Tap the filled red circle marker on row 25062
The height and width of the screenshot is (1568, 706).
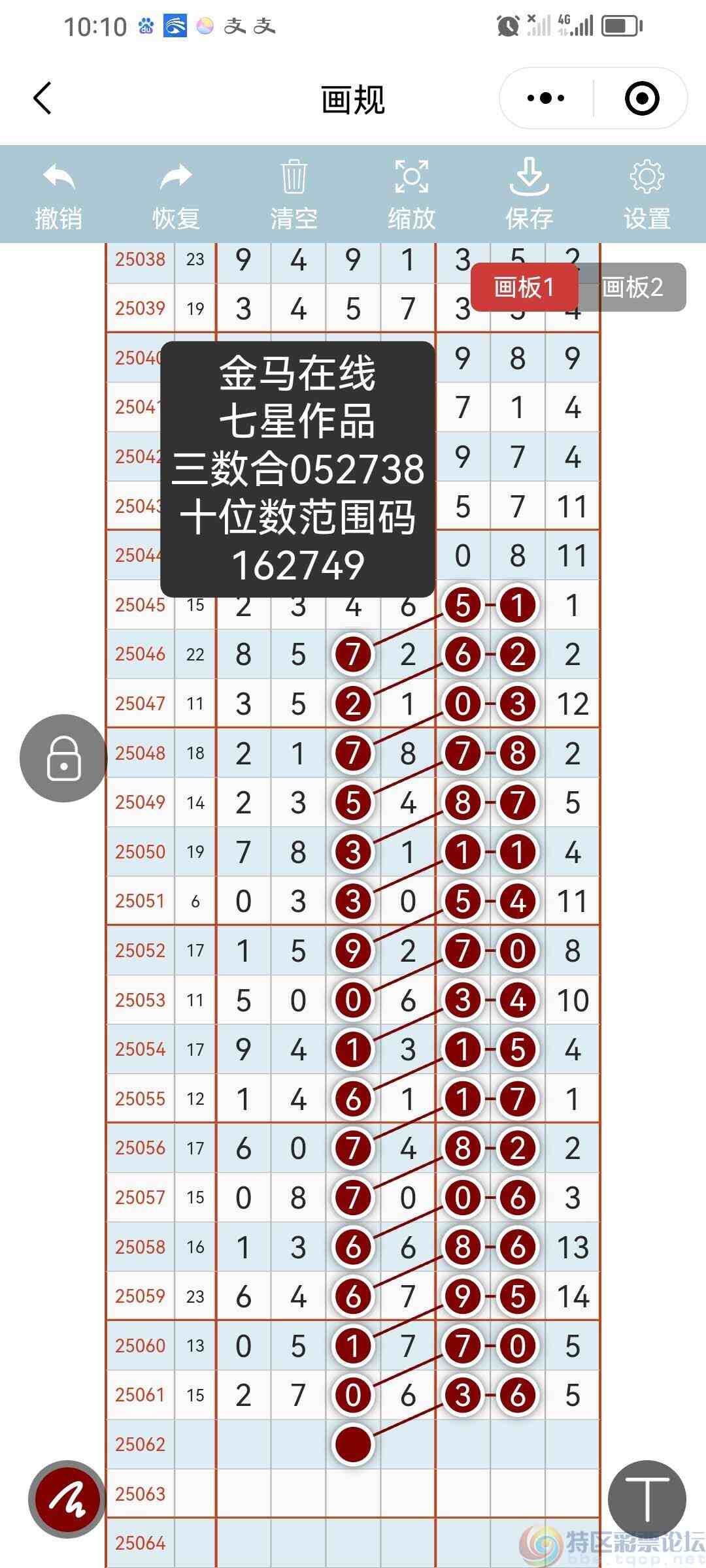click(x=353, y=1443)
